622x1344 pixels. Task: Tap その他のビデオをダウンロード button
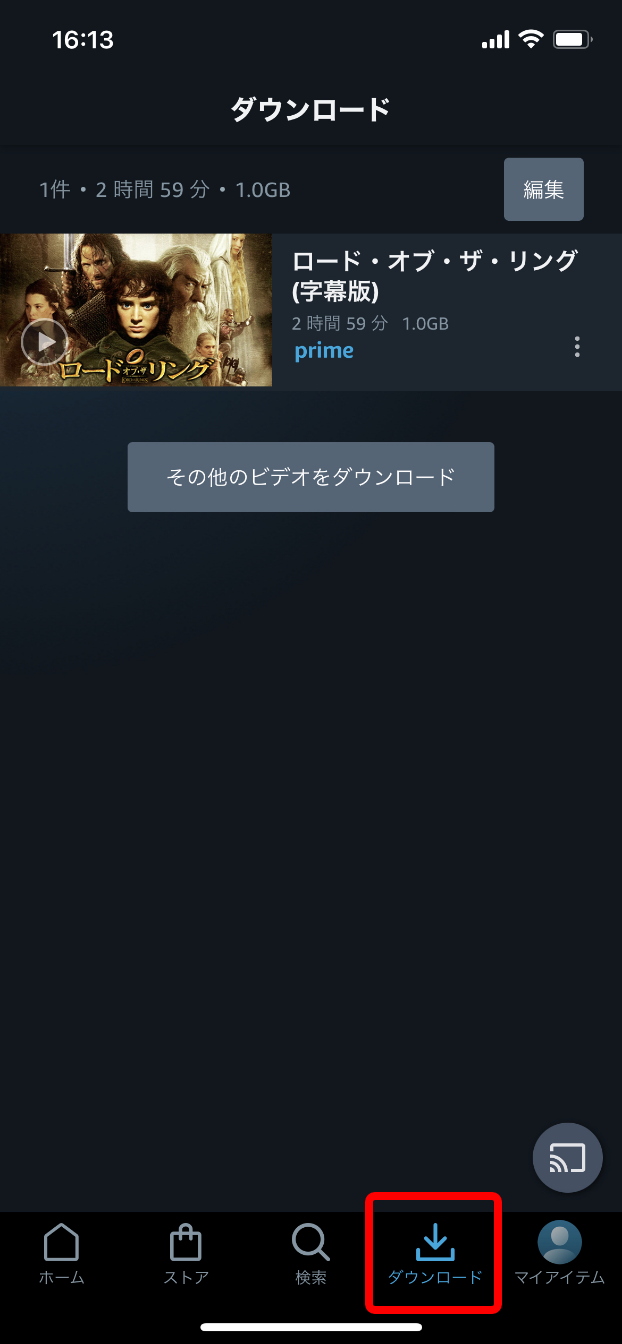pos(311,477)
